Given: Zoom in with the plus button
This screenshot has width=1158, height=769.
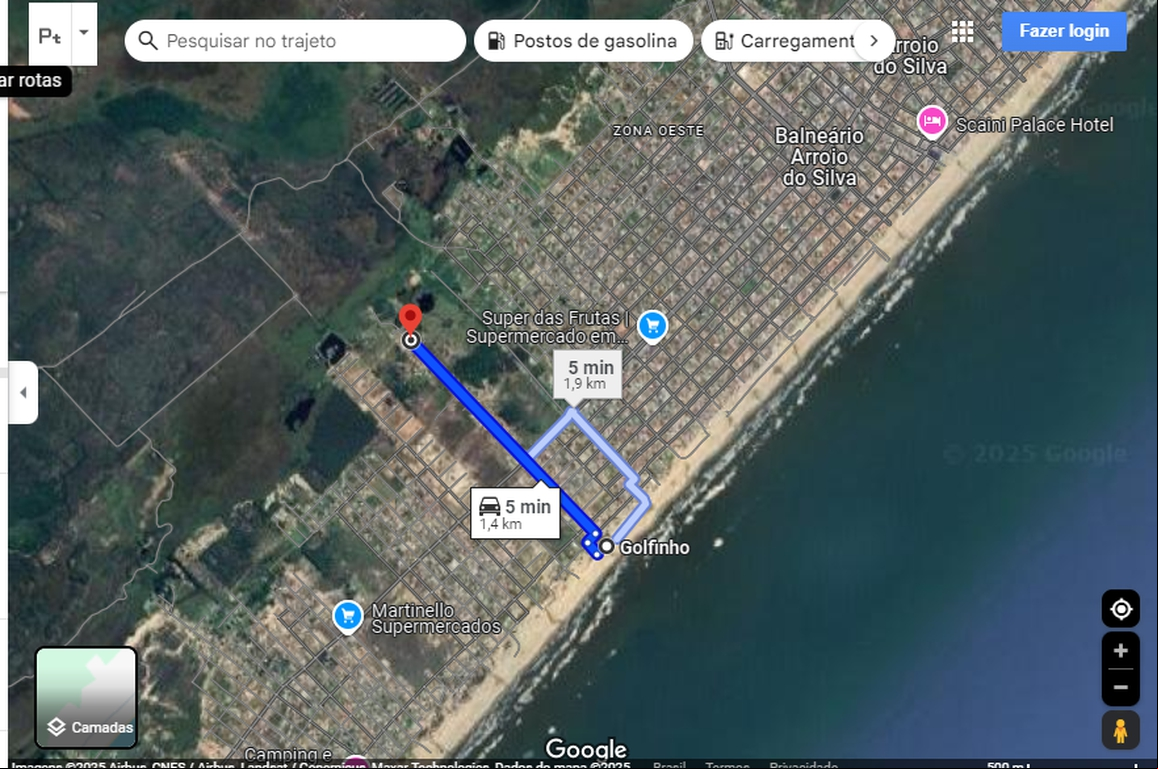Looking at the screenshot, I should [1120, 651].
